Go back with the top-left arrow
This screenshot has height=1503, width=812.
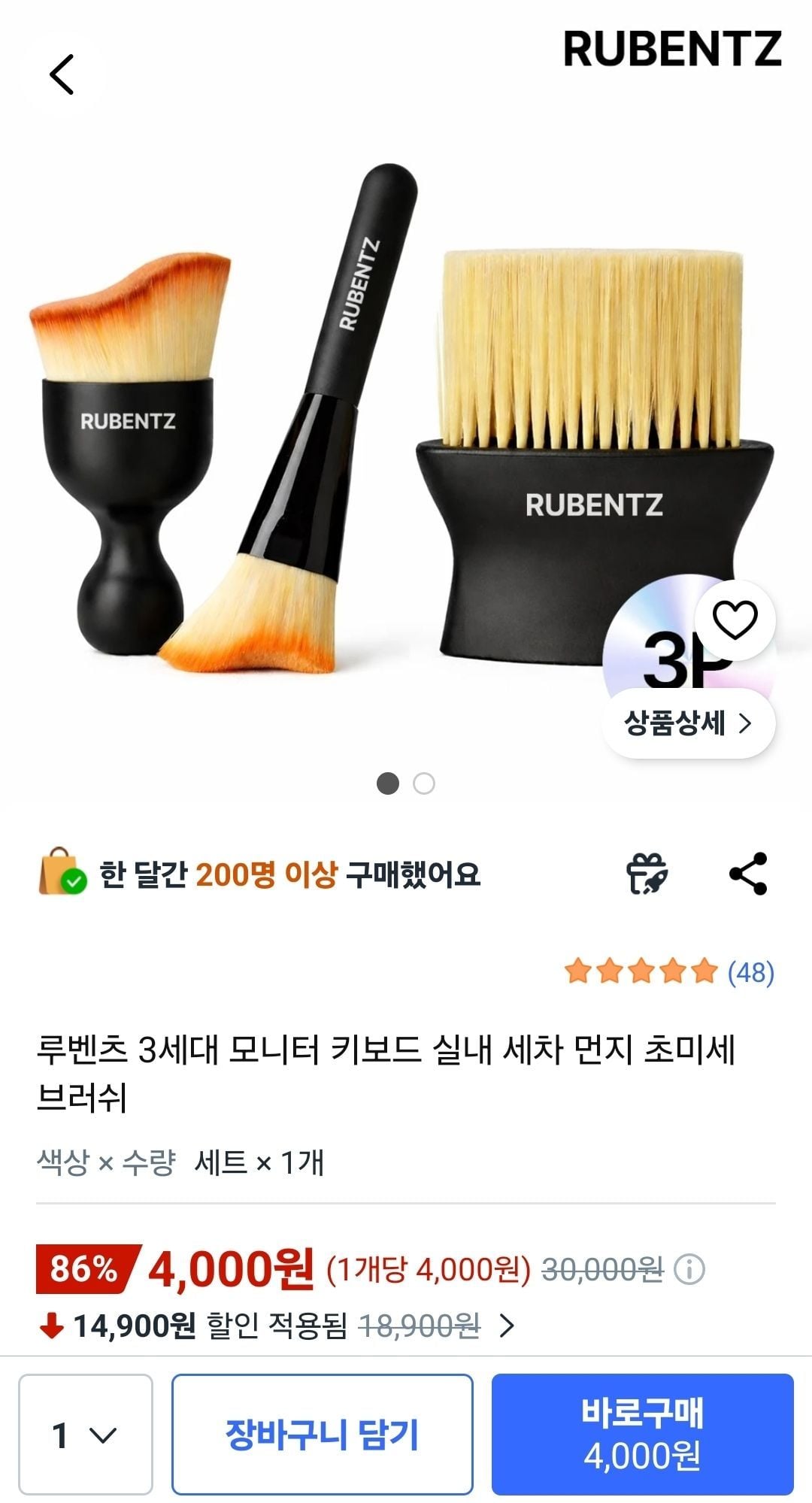coord(62,74)
